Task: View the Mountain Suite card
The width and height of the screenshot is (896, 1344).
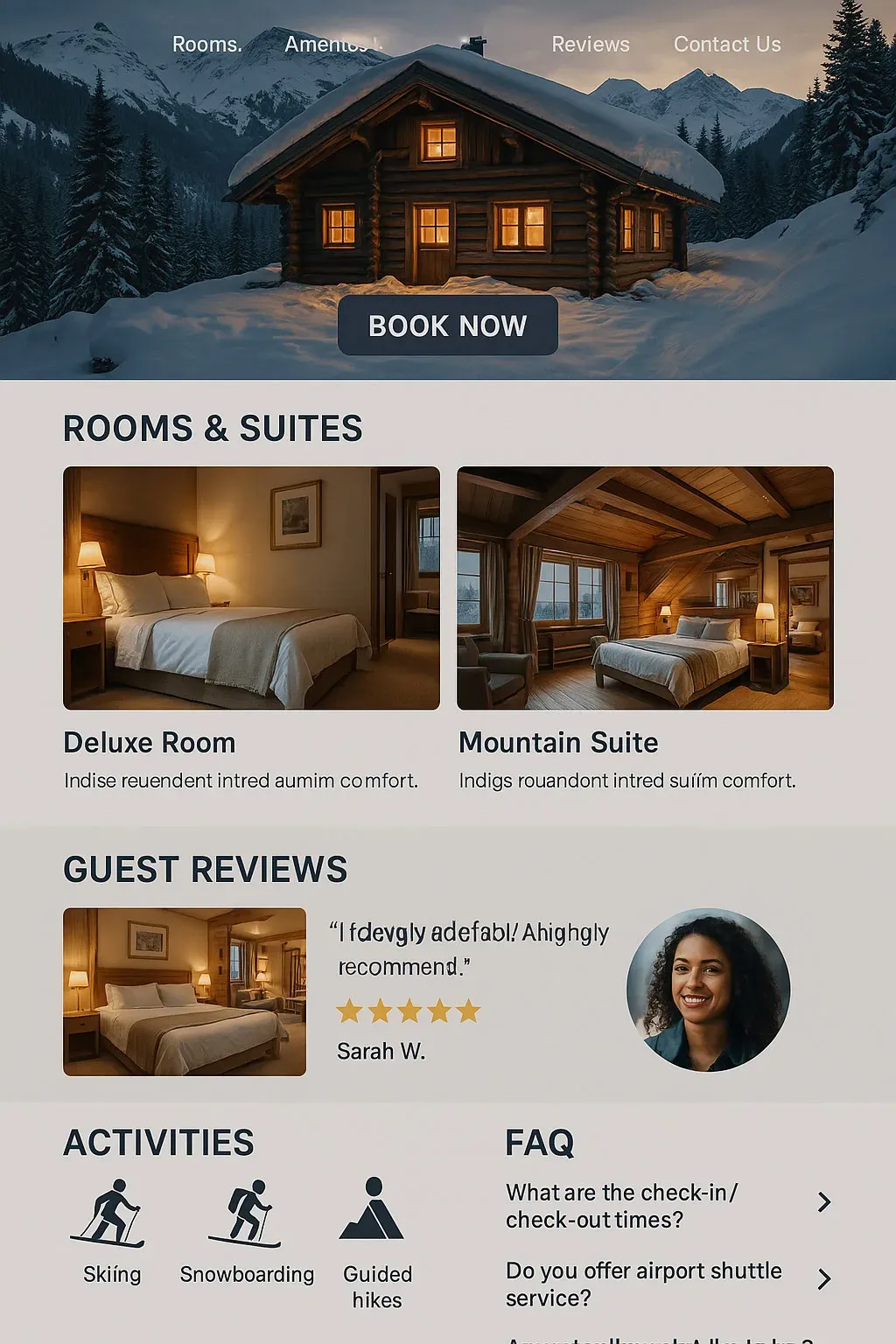Action: click(645, 629)
